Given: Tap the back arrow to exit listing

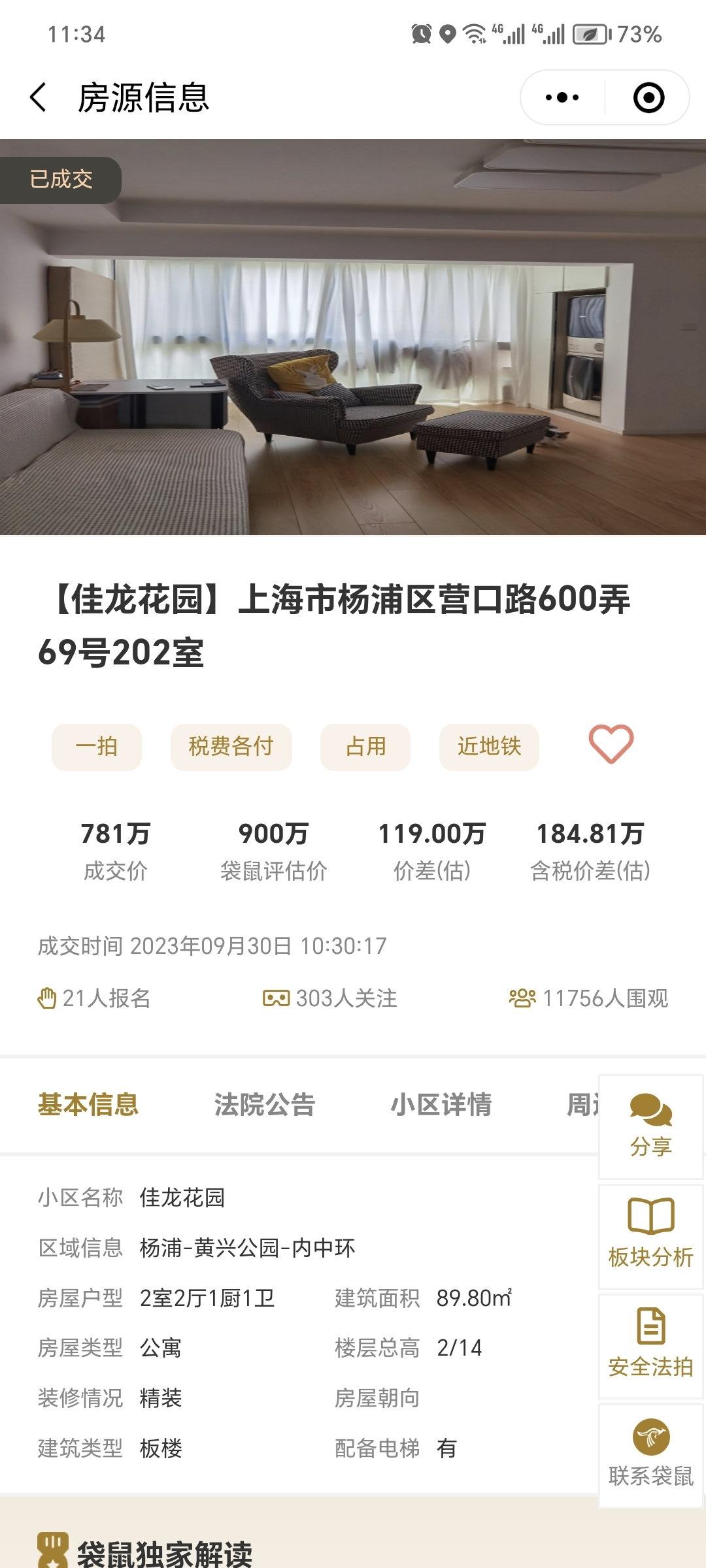Looking at the screenshot, I should coord(37,97).
